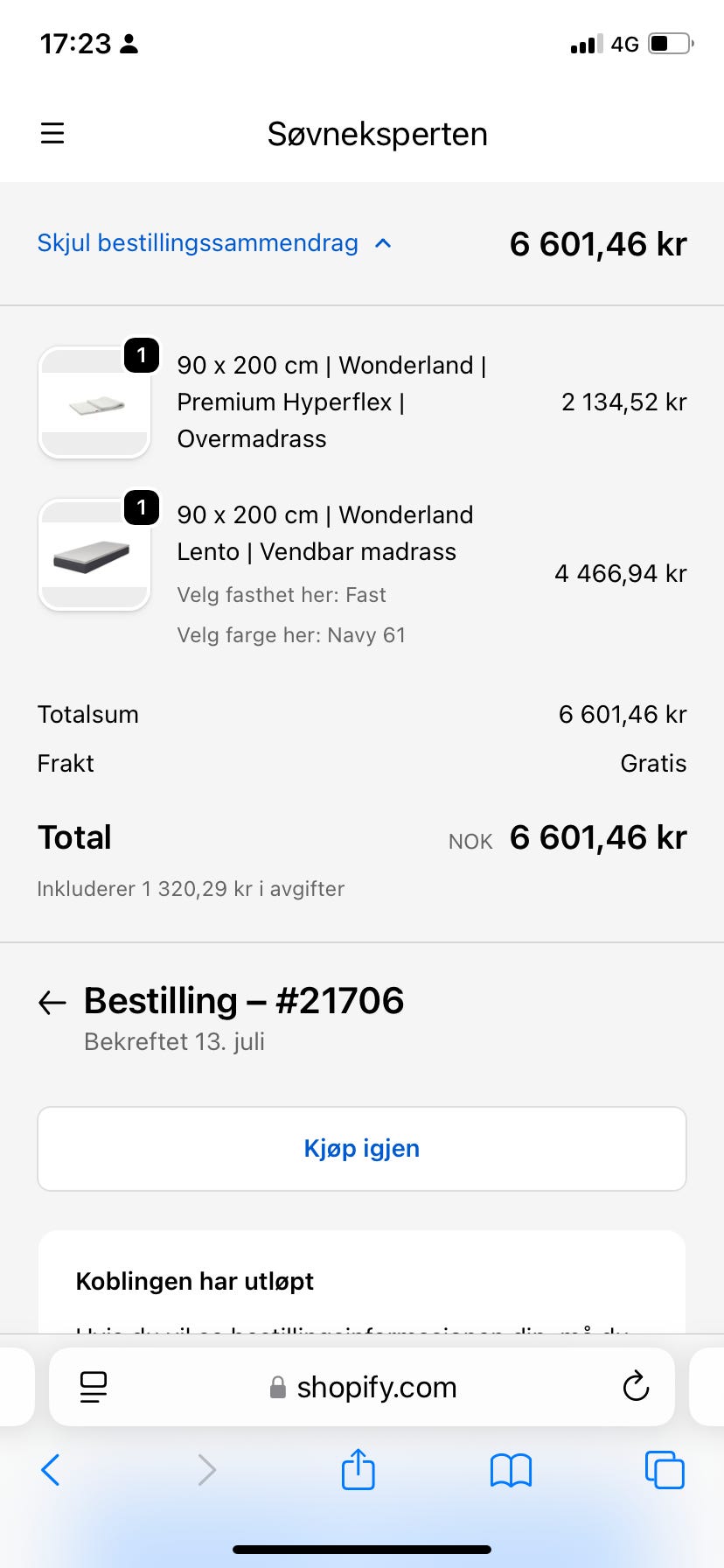Collapse the Skjul bestillingssammendrag order summary
This screenshot has height=1568, width=724.
click(x=214, y=243)
